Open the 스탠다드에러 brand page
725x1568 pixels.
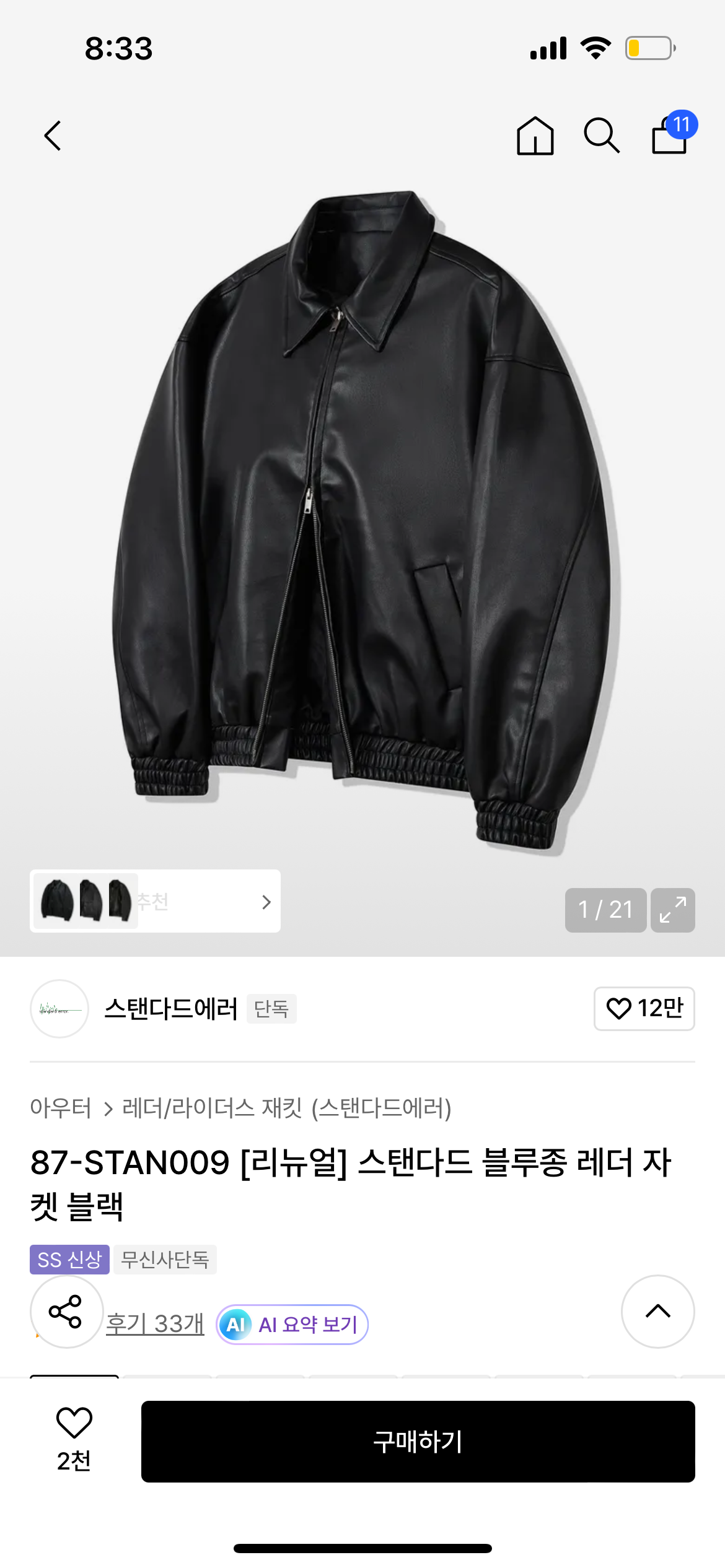(170, 1009)
